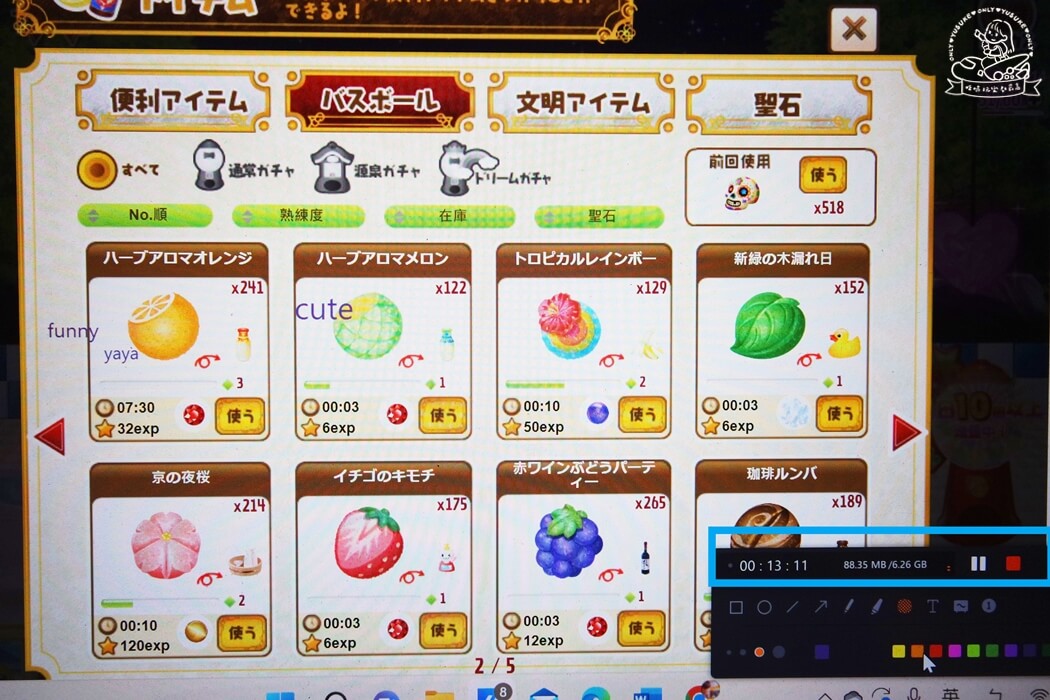
Task: Switch to the 便利アイテム tab
Action: [173, 102]
